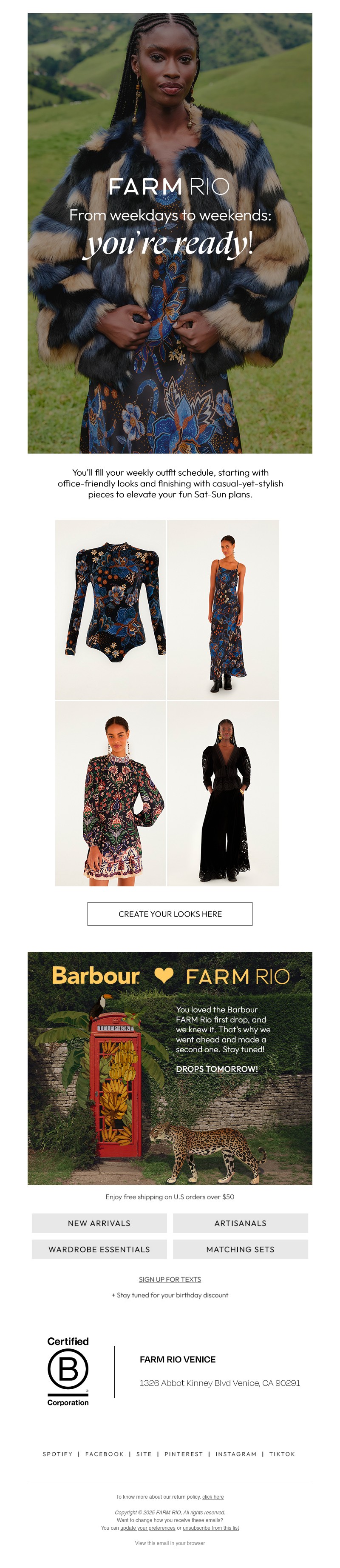Open the black lace outfit image
Screen dimensions: 340x1568
(223, 793)
